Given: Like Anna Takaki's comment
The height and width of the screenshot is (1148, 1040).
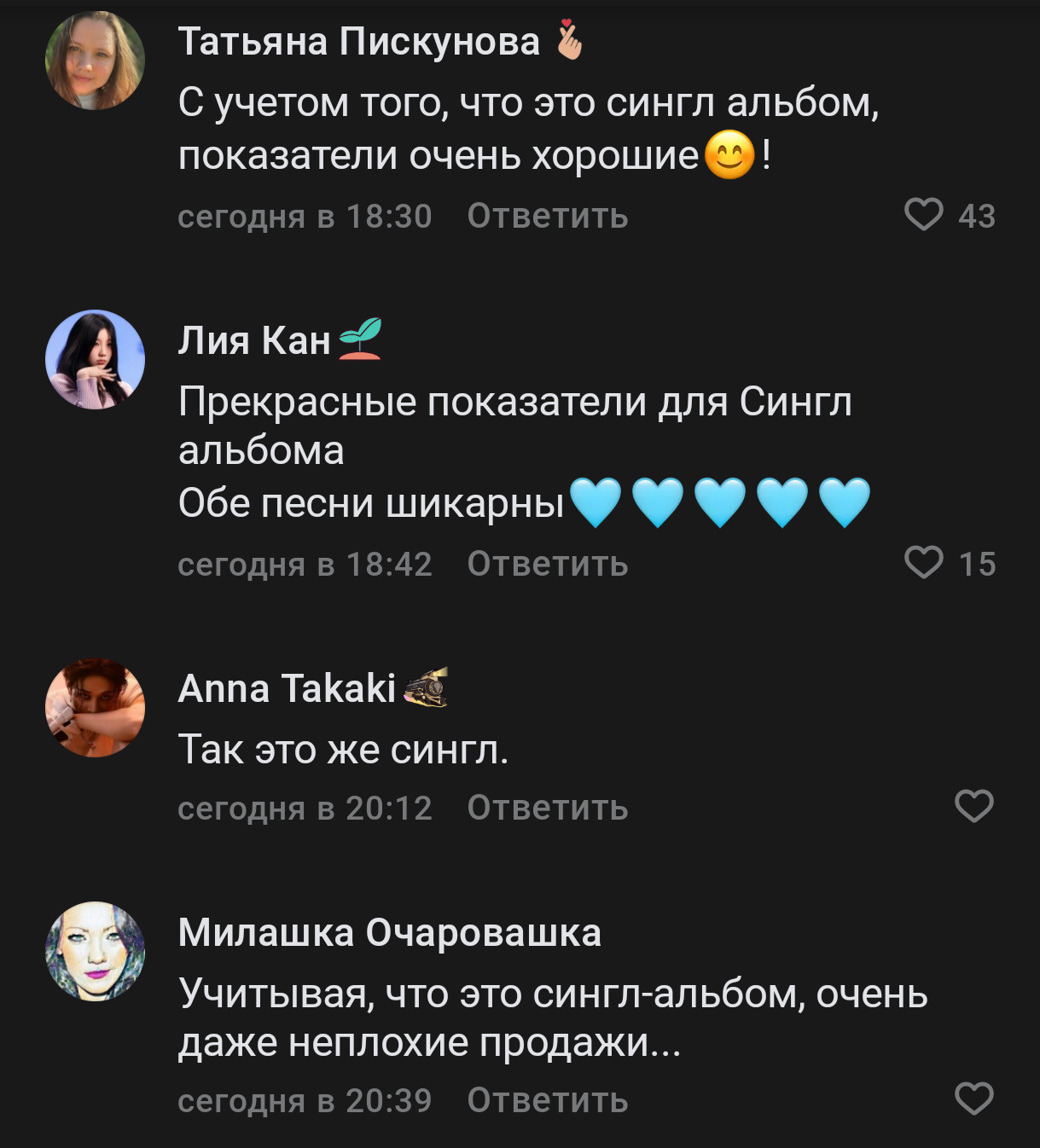Looking at the screenshot, I should [973, 806].
